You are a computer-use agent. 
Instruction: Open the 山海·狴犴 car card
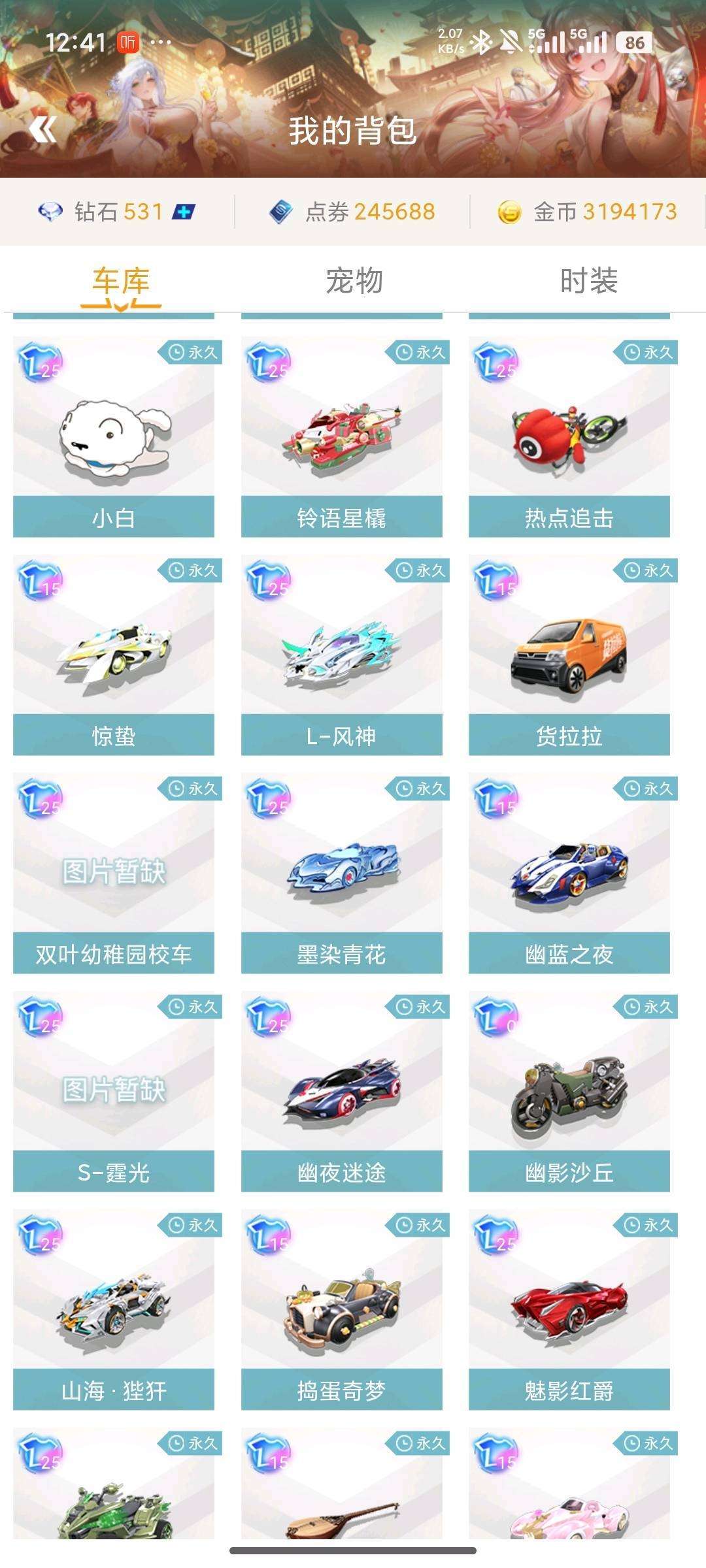pyautogui.click(x=114, y=1309)
